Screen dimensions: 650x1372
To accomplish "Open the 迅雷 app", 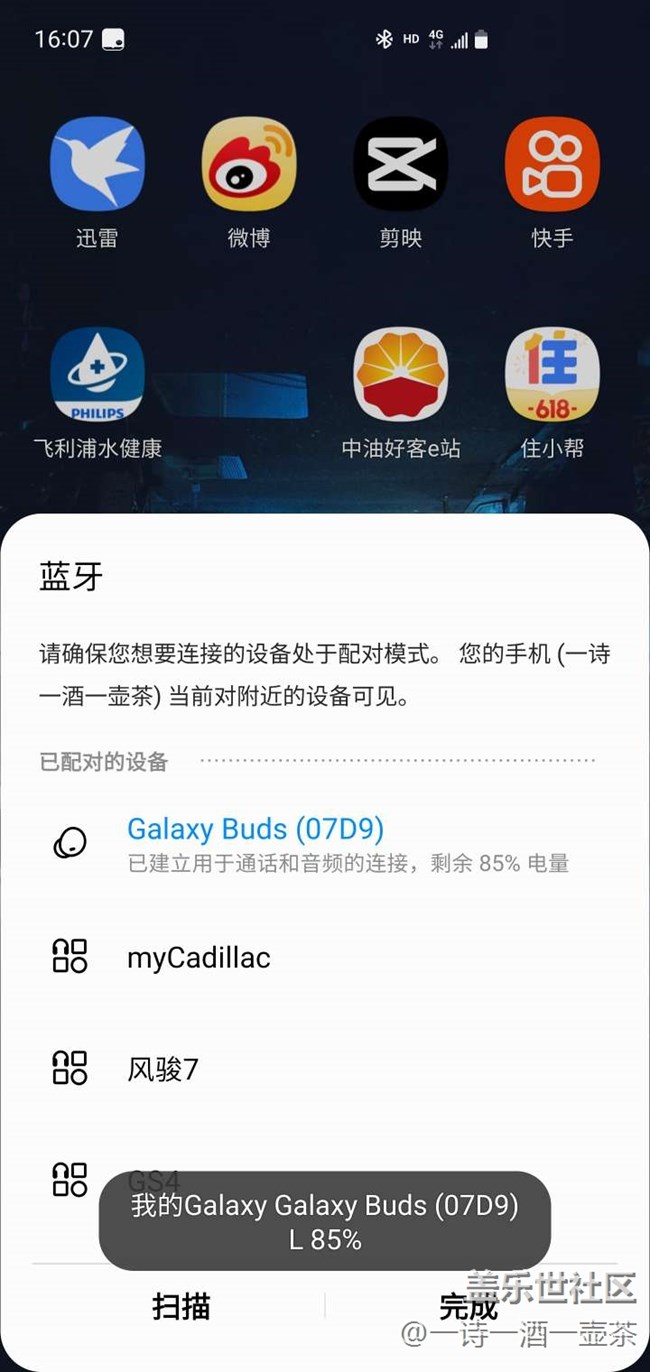I will click(97, 163).
